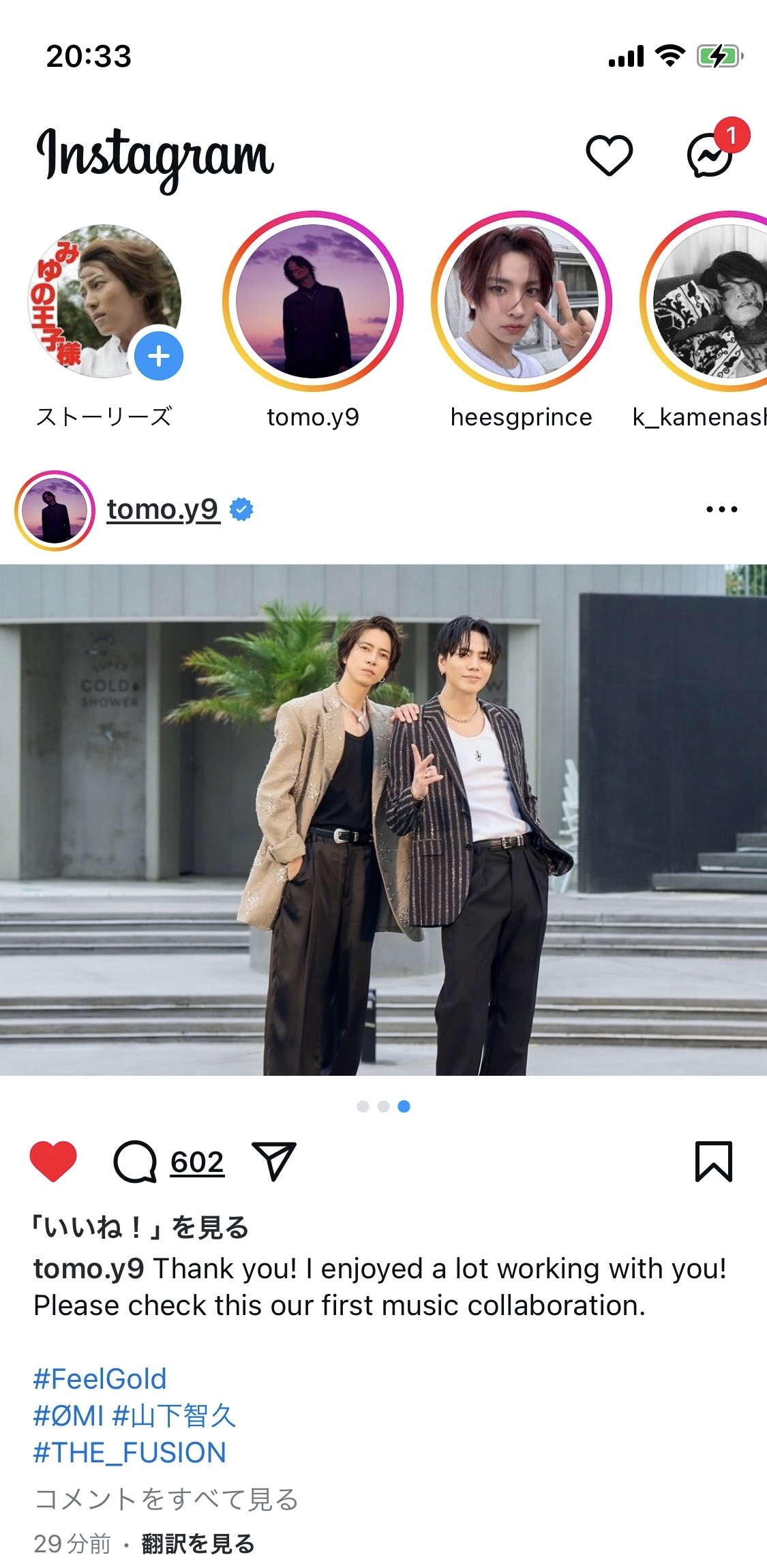Screen dimensions: 767x1568
Task: Show translation with 翻訳を見る
Action: point(198,1543)
